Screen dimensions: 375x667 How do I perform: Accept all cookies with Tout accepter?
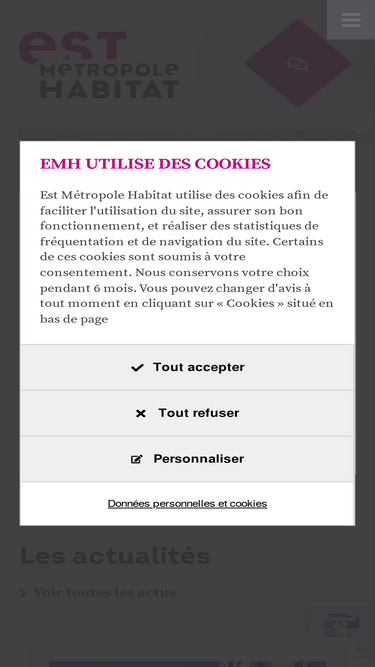[x=187, y=367]
